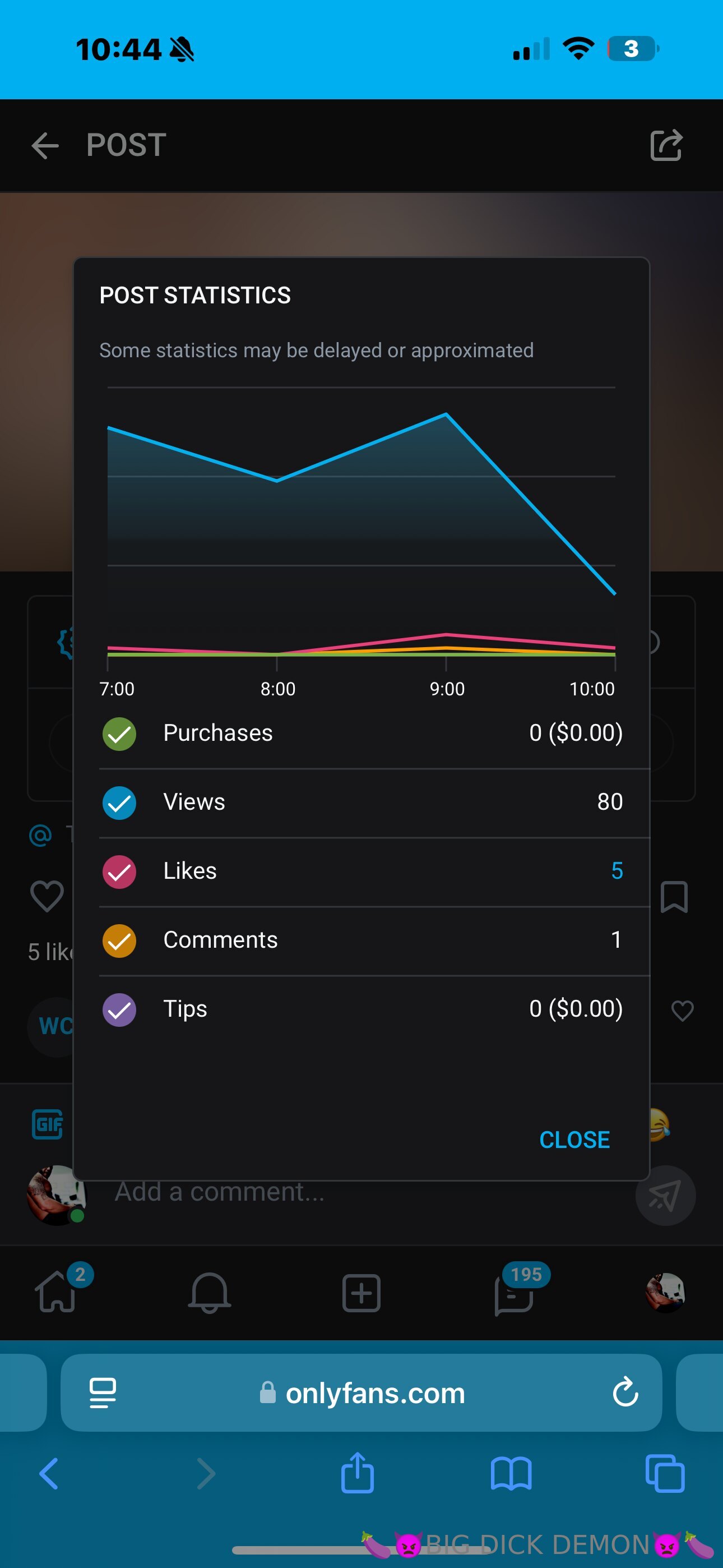Show all open Safari tabs
The width and height of the screenshot is (723, 1568).
tap(665, 1474)
